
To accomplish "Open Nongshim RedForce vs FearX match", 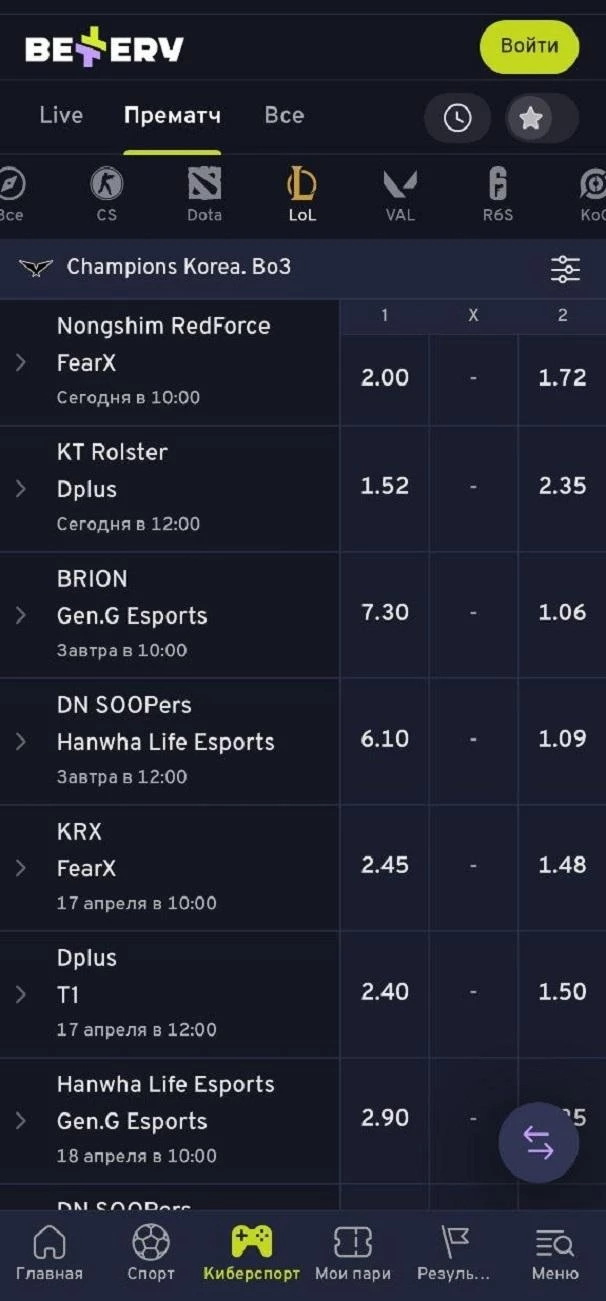I will pos(165,362).
